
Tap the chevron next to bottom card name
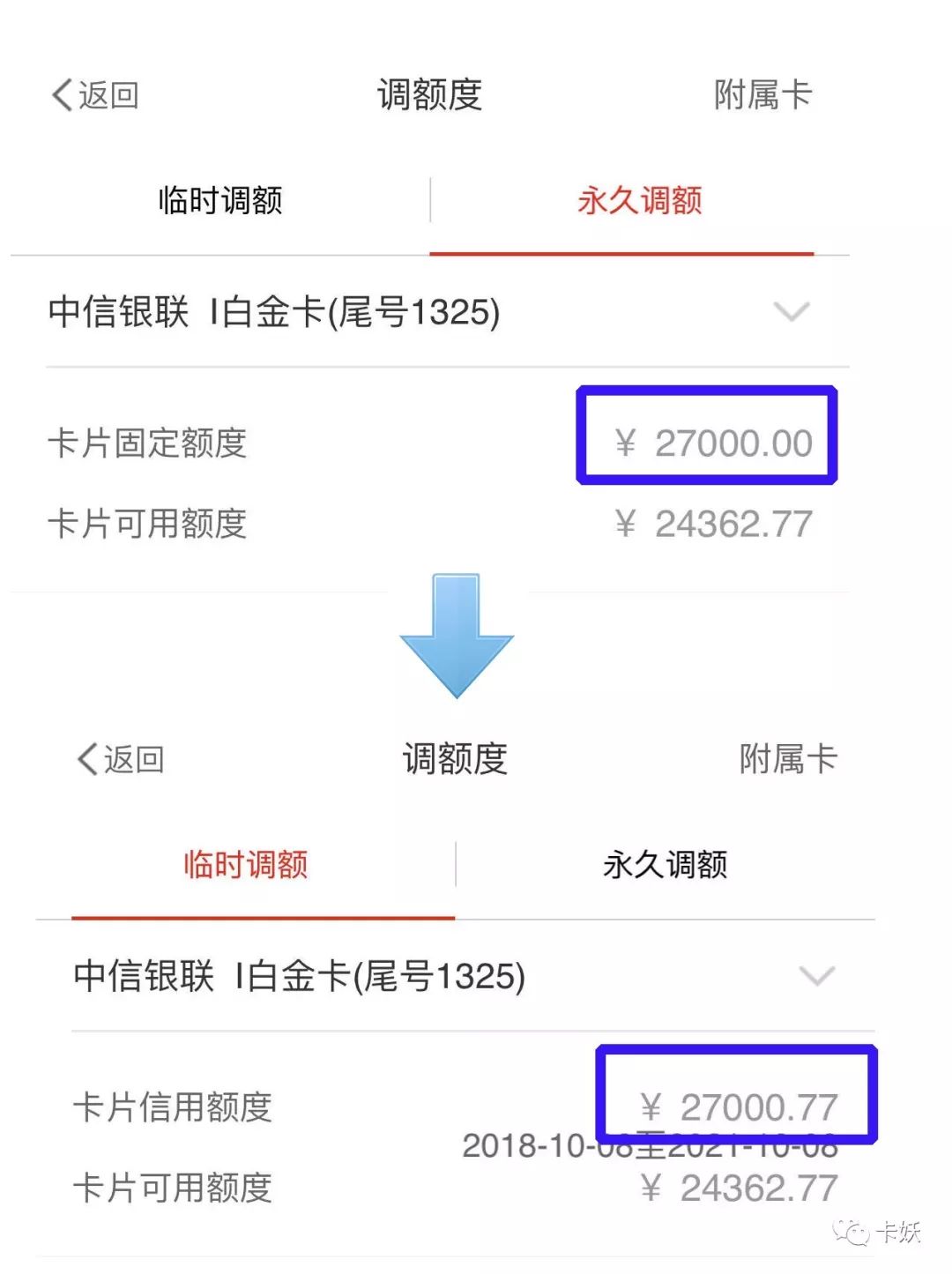pyautogui.click(x=815, y=977)
